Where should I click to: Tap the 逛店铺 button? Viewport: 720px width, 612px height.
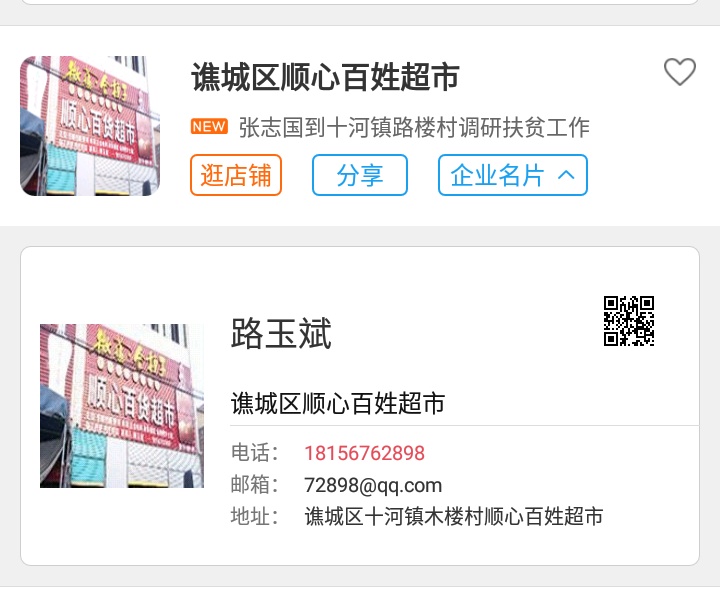click(x=236, y=175)
